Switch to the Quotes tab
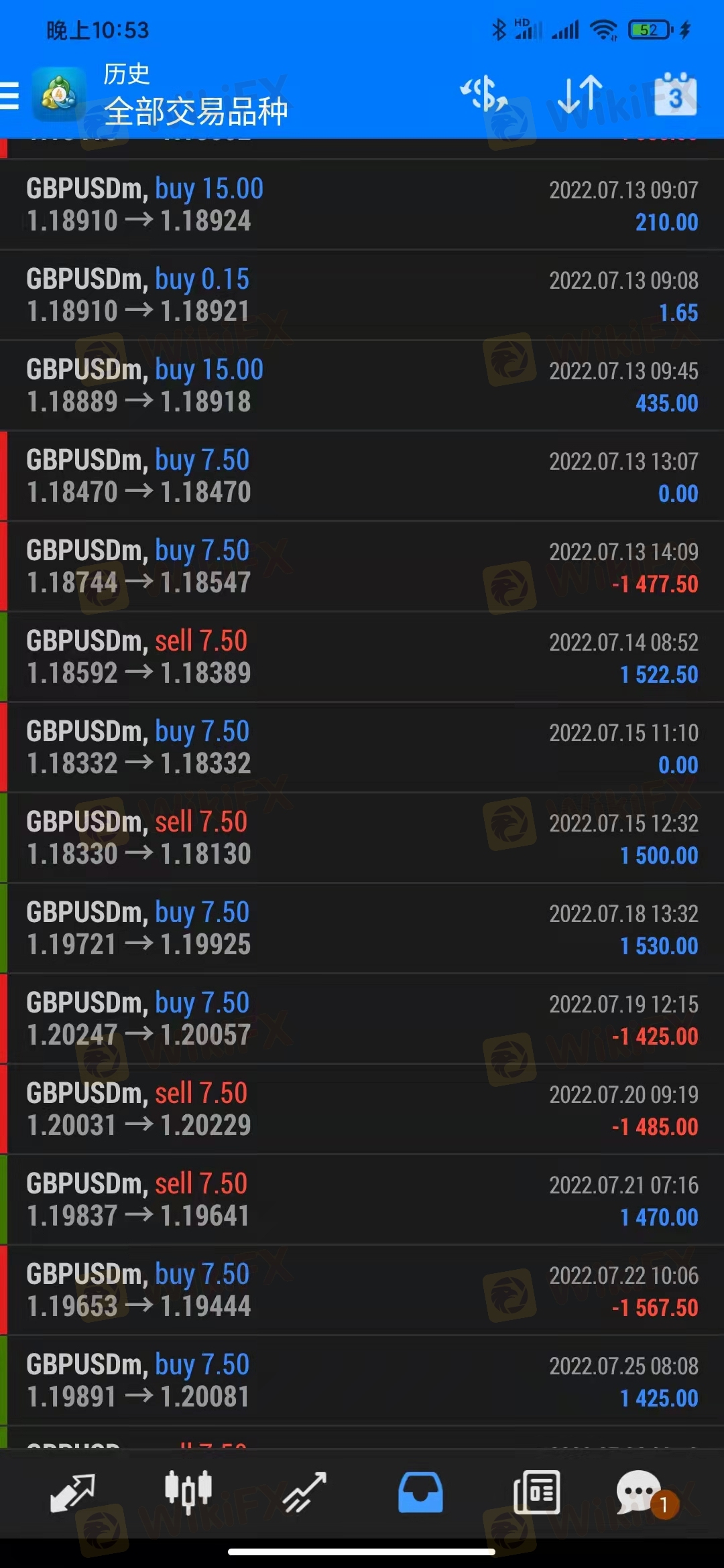 tap(72, 1493)
